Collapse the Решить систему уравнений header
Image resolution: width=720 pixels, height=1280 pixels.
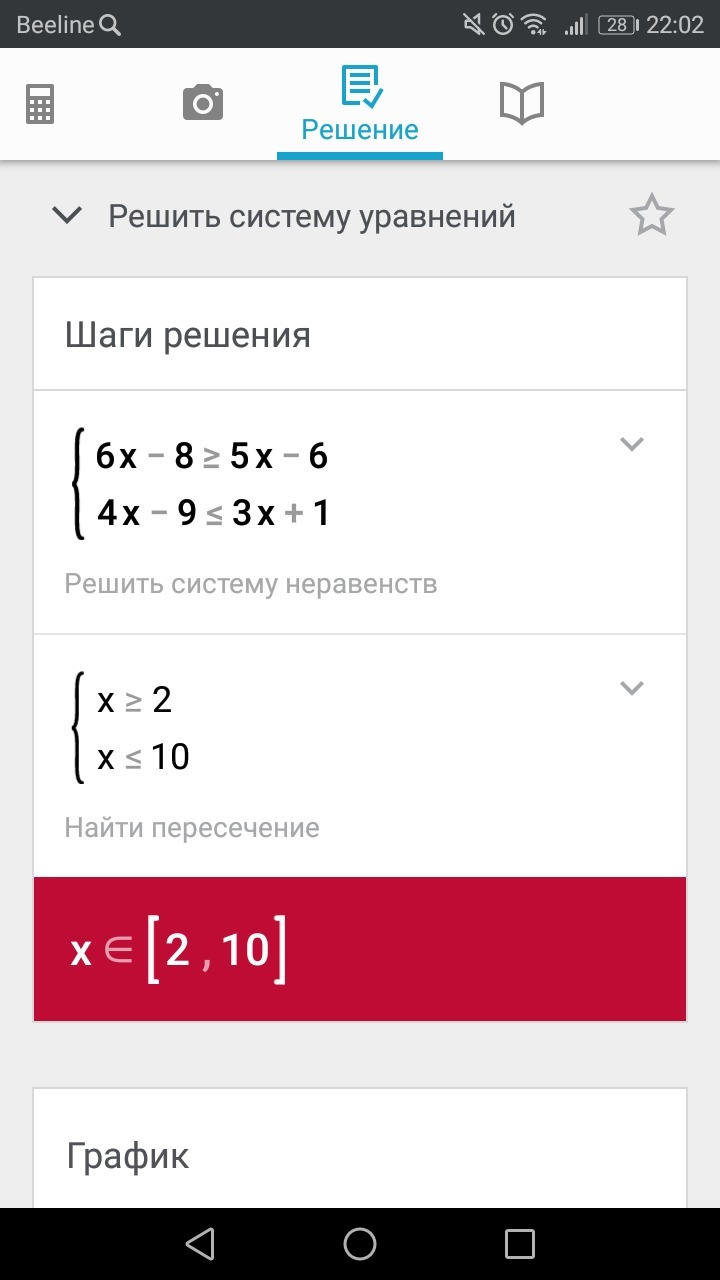click(67, 215)
